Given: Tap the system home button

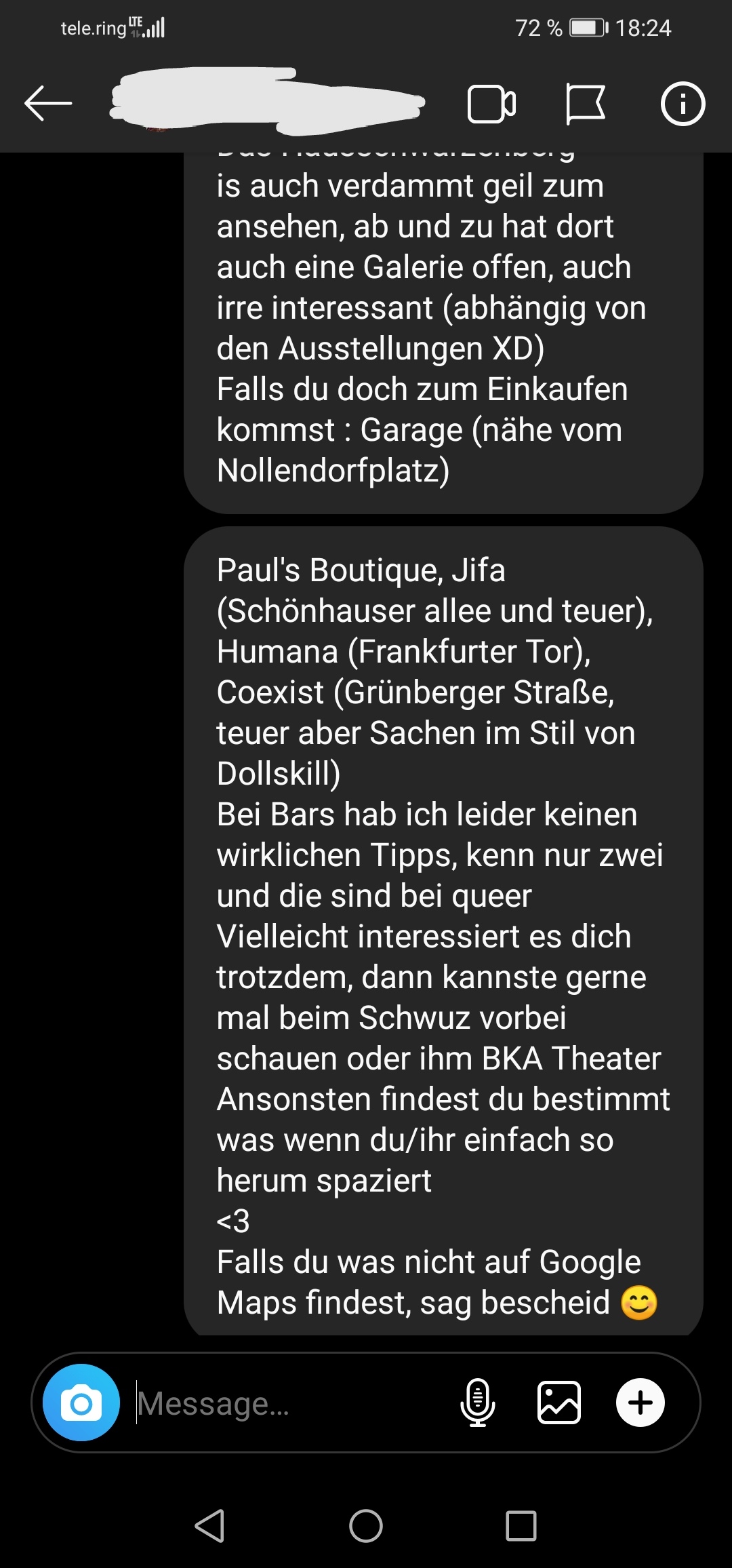Looking at the screenshot, I should tap(366, 1526).
